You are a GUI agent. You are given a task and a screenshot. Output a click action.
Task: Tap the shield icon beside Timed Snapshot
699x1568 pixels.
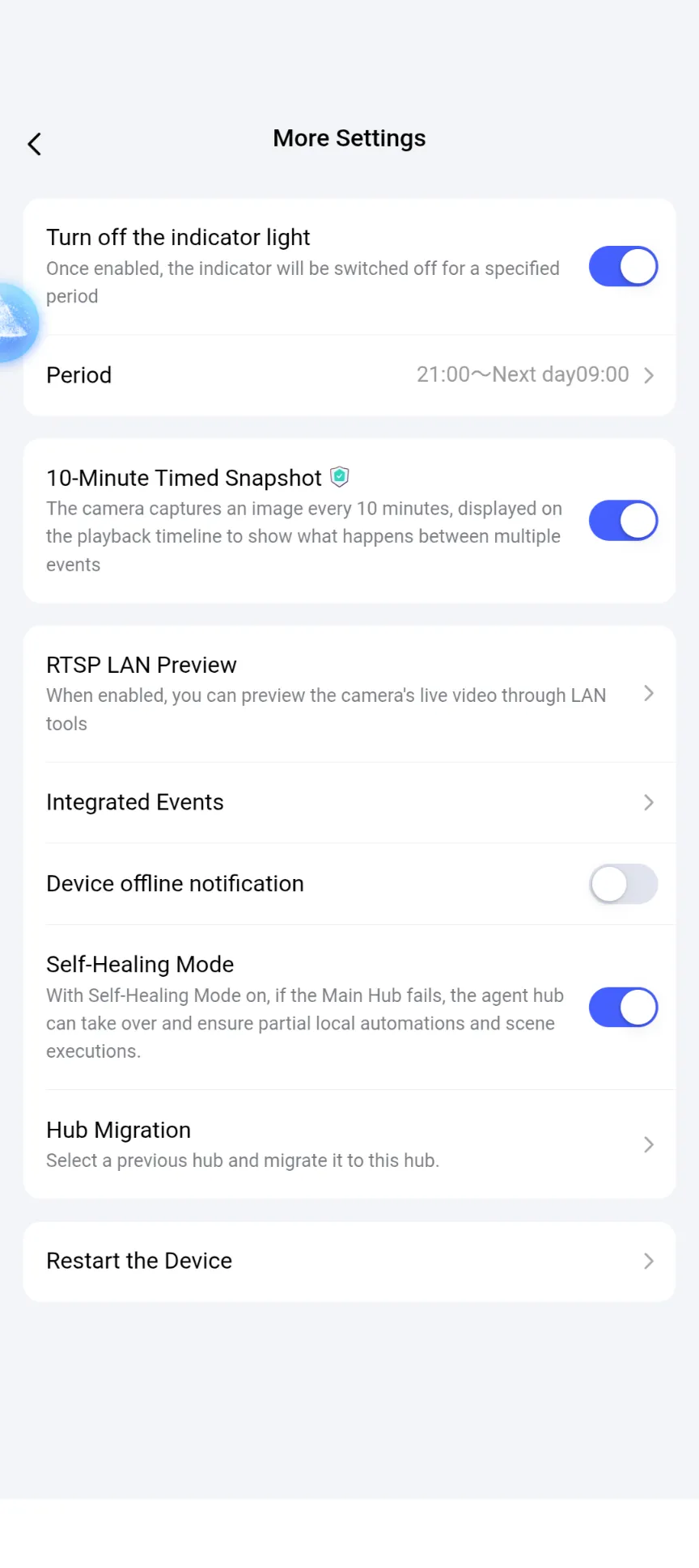pos(340,477)
